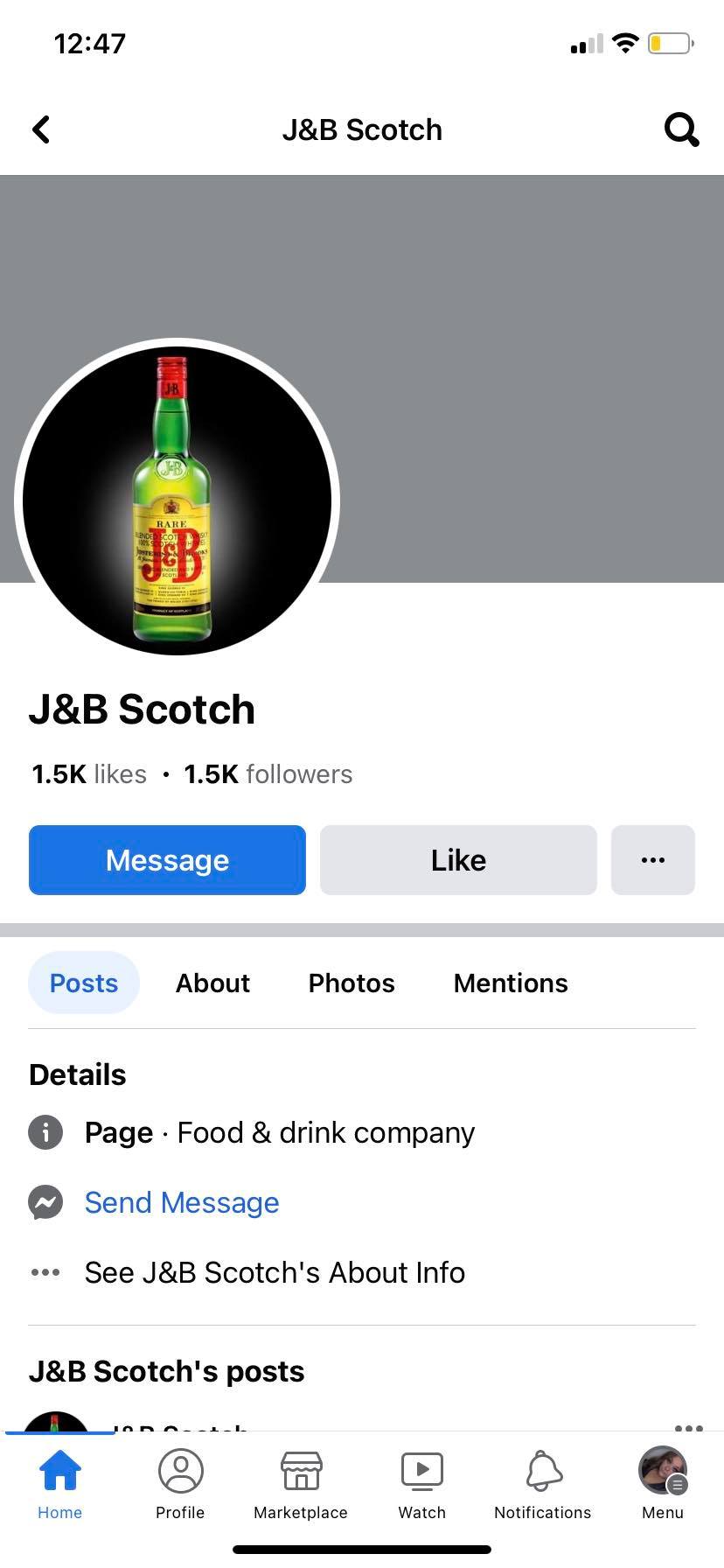The height and width of the screenshot is (1568, 724).
Task: Switch to the Watch tab
Action: (x=422, y=1482)
